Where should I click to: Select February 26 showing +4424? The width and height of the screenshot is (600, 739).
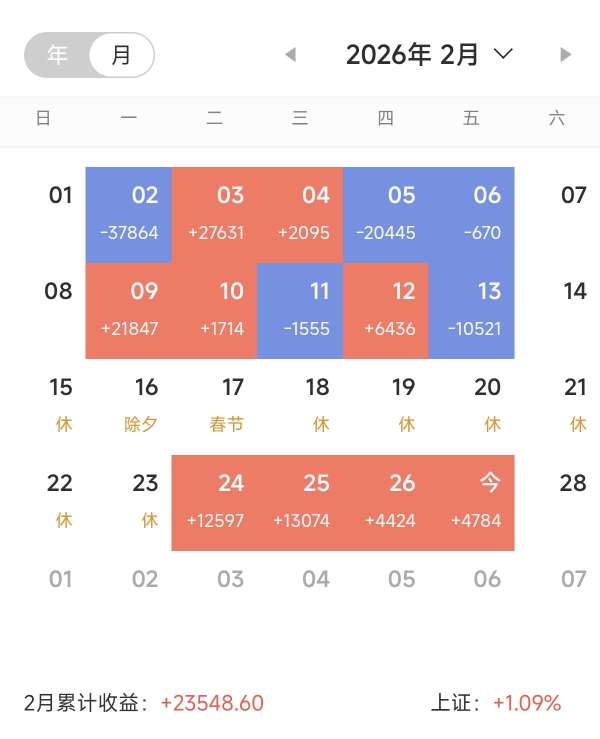click(x=386, y=502)
